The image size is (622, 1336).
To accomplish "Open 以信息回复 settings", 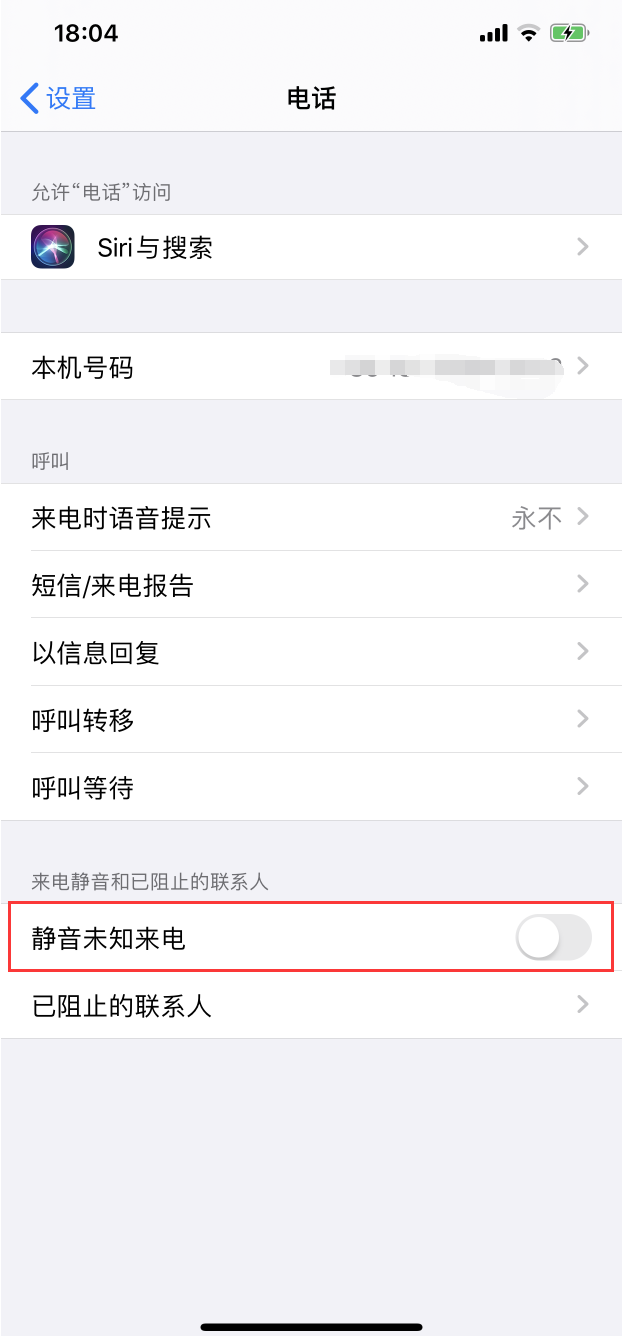I will pyautogui.click(x=311, y=653).
